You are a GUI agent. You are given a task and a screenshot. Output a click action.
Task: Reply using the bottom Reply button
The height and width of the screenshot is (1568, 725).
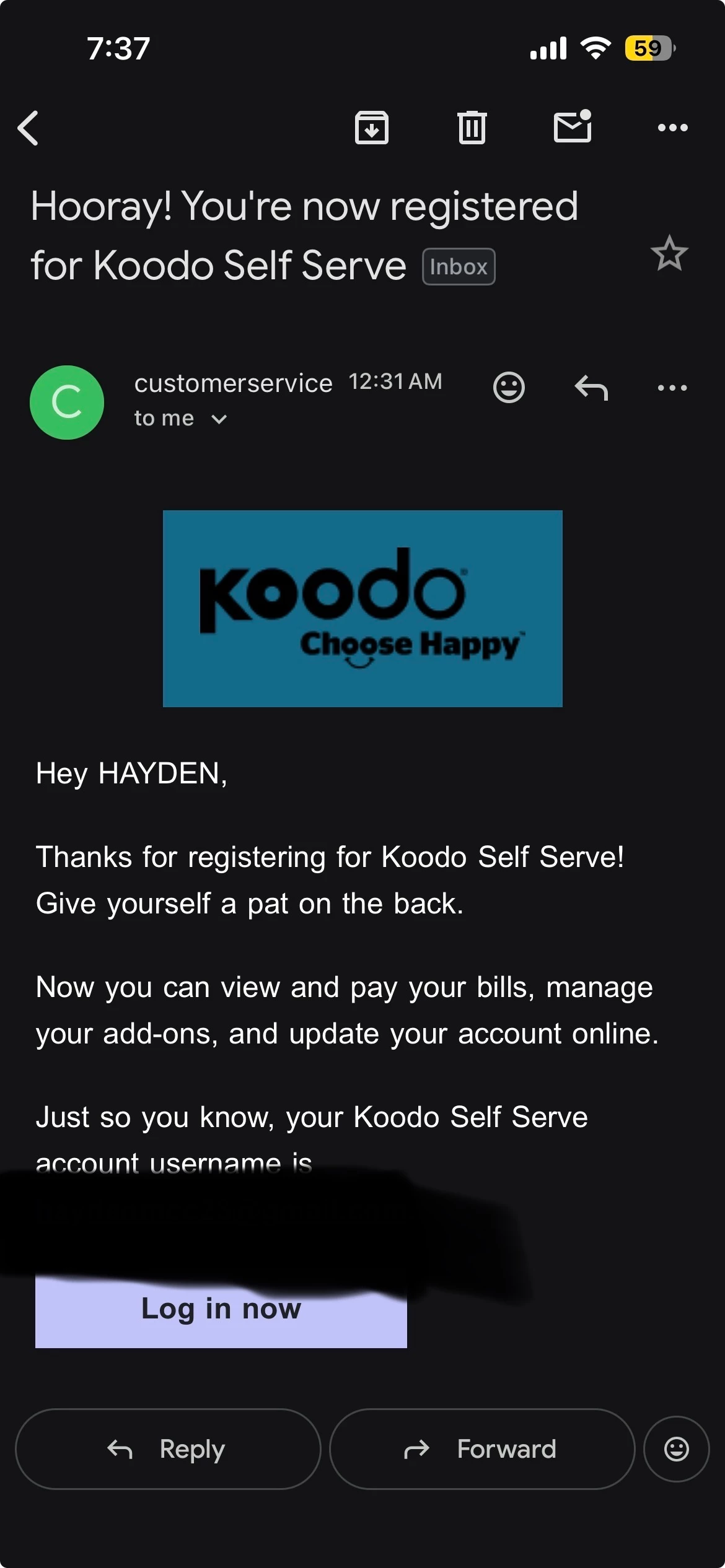pyautogui.click(x=168, y=1449)
